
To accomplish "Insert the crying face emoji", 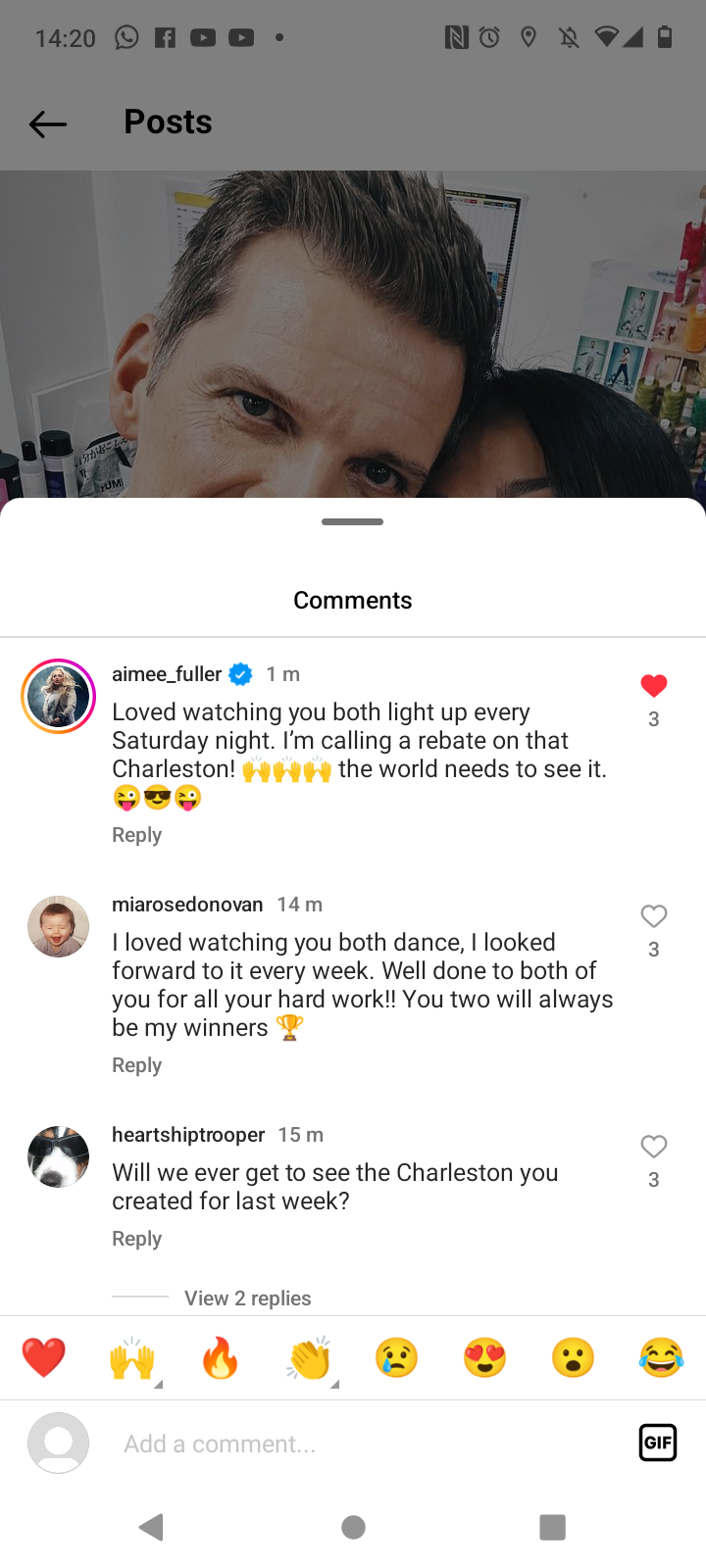I will tap(396, 1358).
